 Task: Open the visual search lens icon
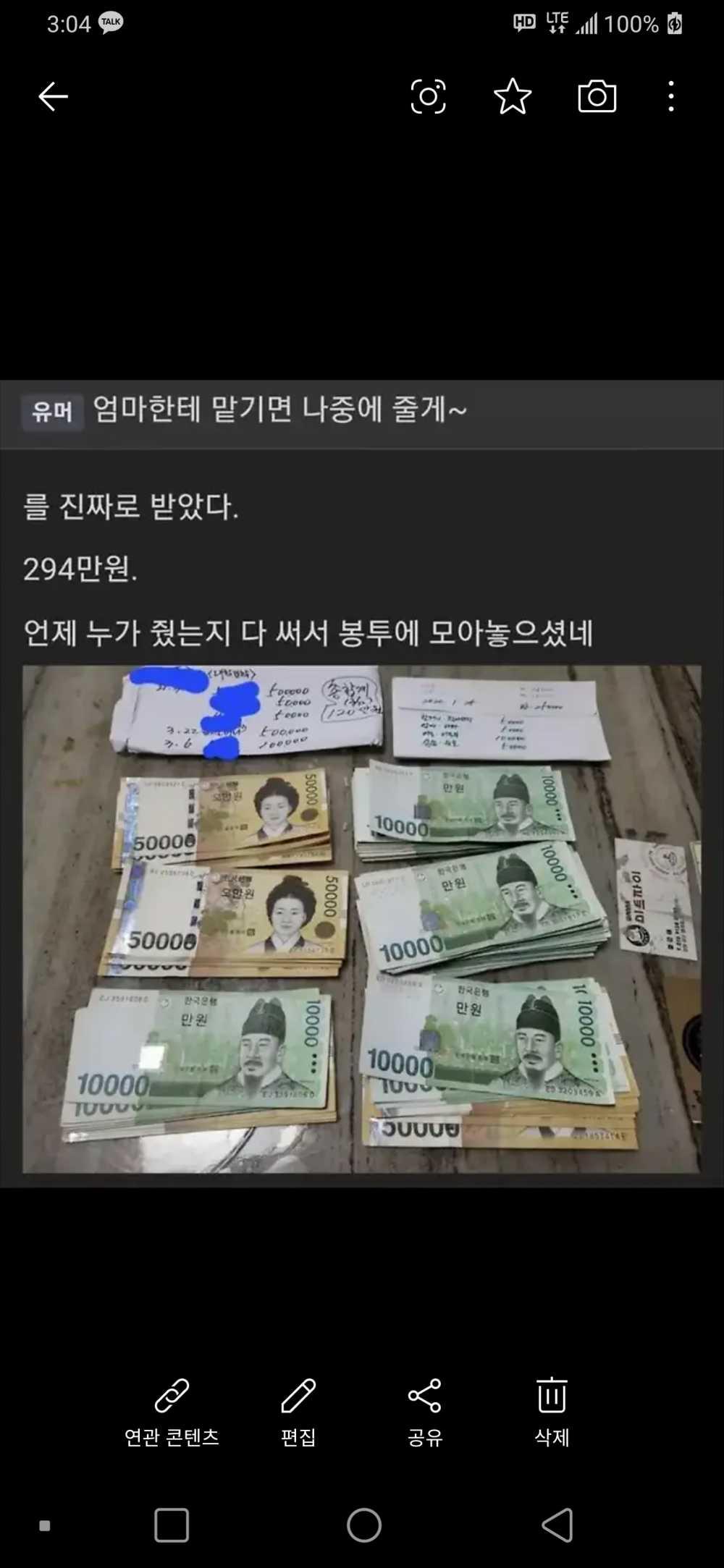tap(428, 96)
